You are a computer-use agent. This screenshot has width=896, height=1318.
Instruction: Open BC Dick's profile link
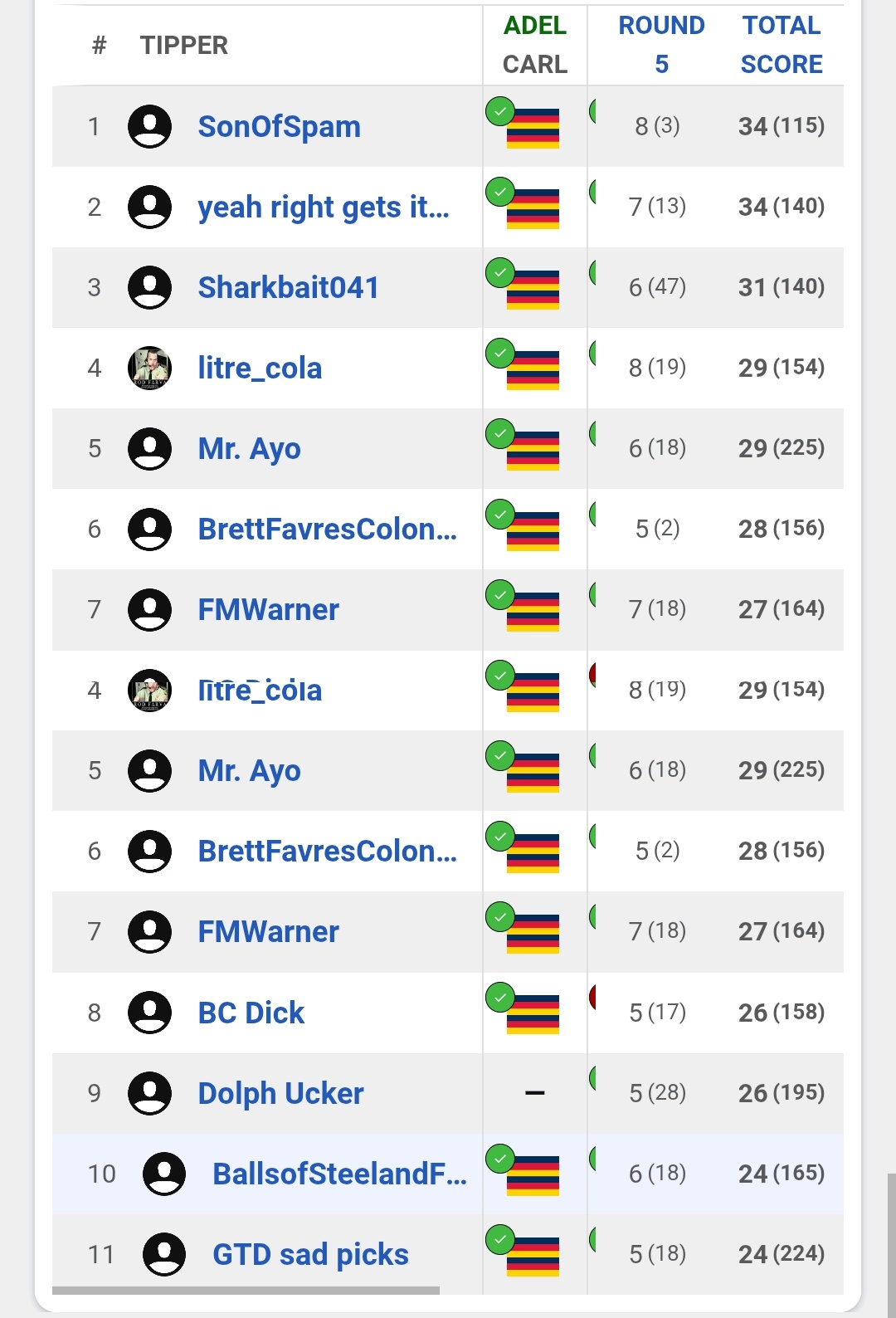[251, 1013]
